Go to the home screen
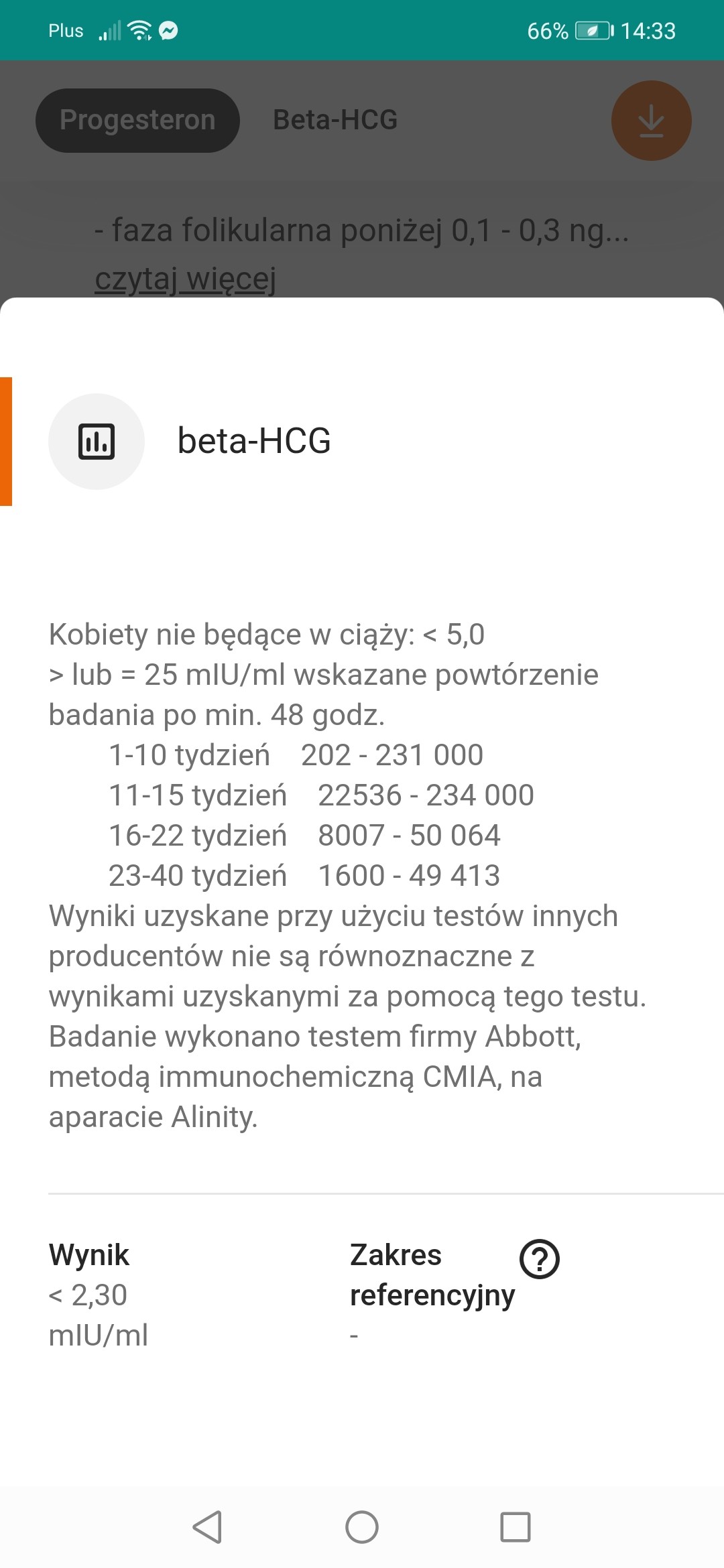The width and height of the screenshot is (724, 1568). pyautogui.click(x=362, y=1527)
